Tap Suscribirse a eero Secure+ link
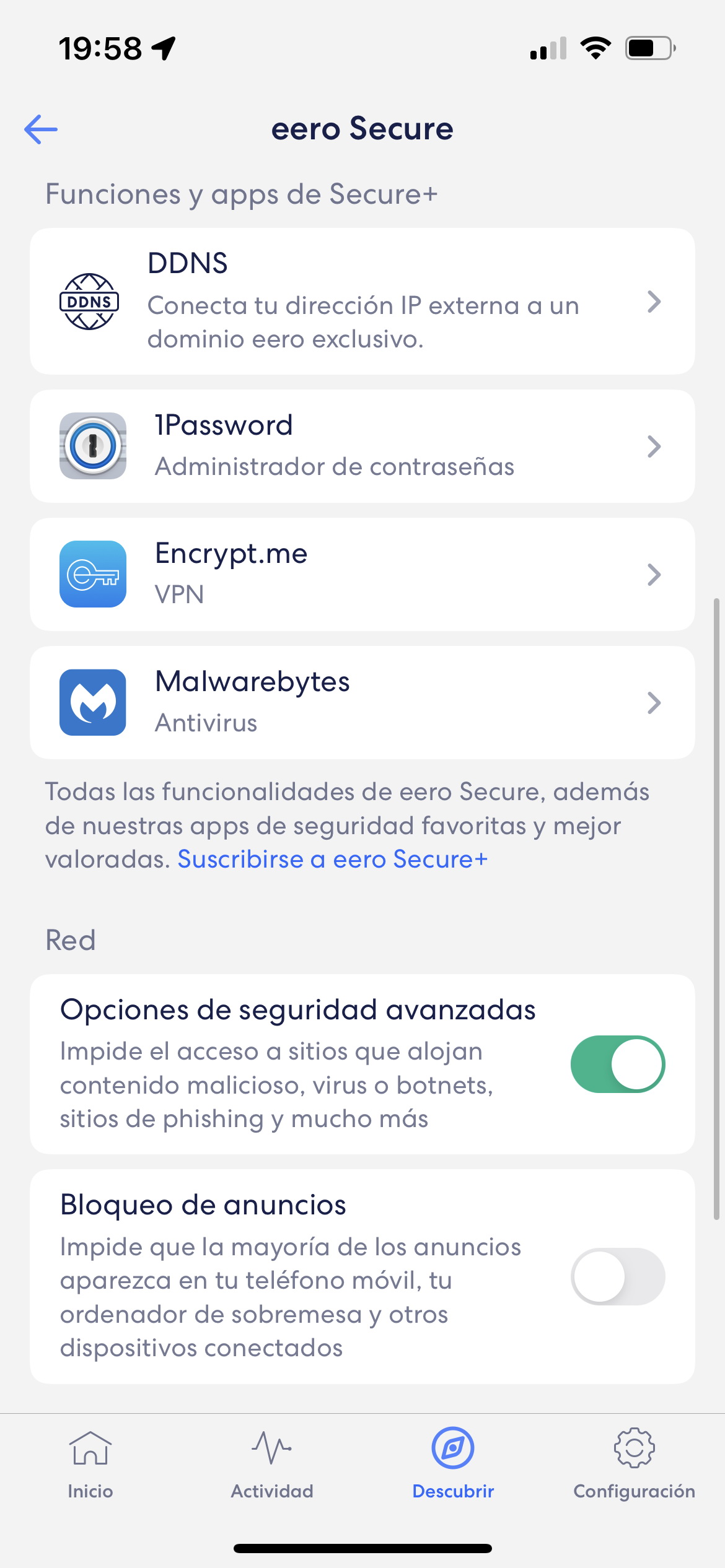Image resolution: width=725 pixels, height=1568 pixels. click(333, 859)
